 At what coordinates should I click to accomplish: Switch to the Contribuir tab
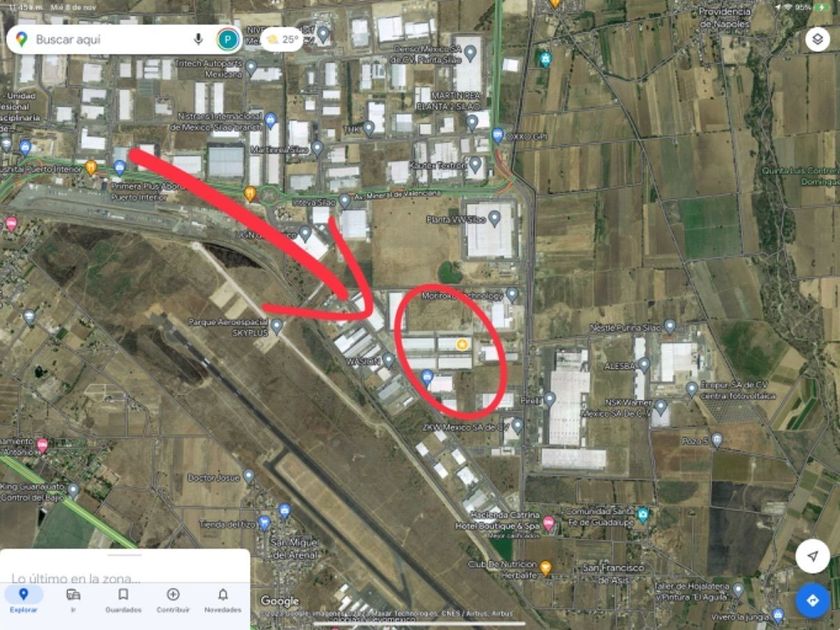173,599
